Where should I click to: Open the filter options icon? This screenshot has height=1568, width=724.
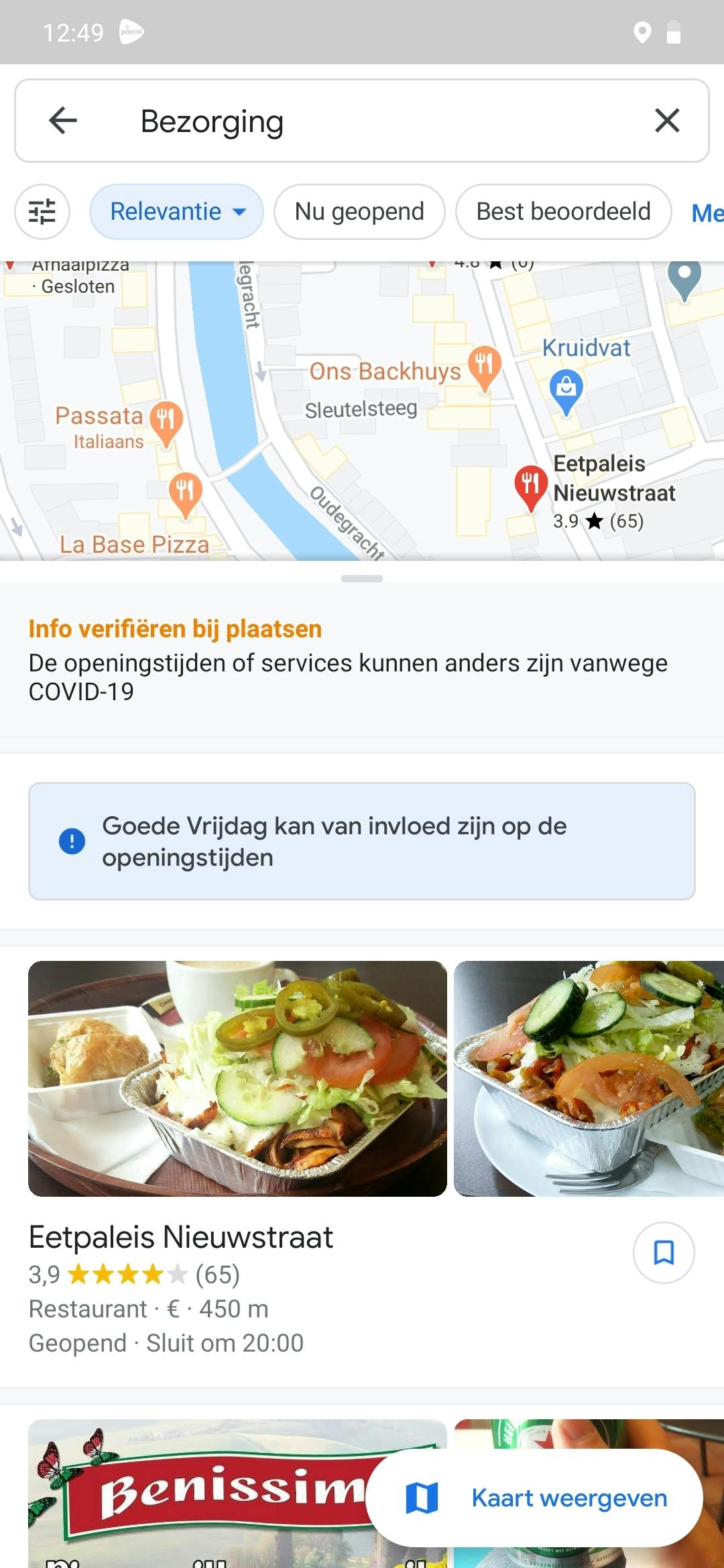pos(42,212)
